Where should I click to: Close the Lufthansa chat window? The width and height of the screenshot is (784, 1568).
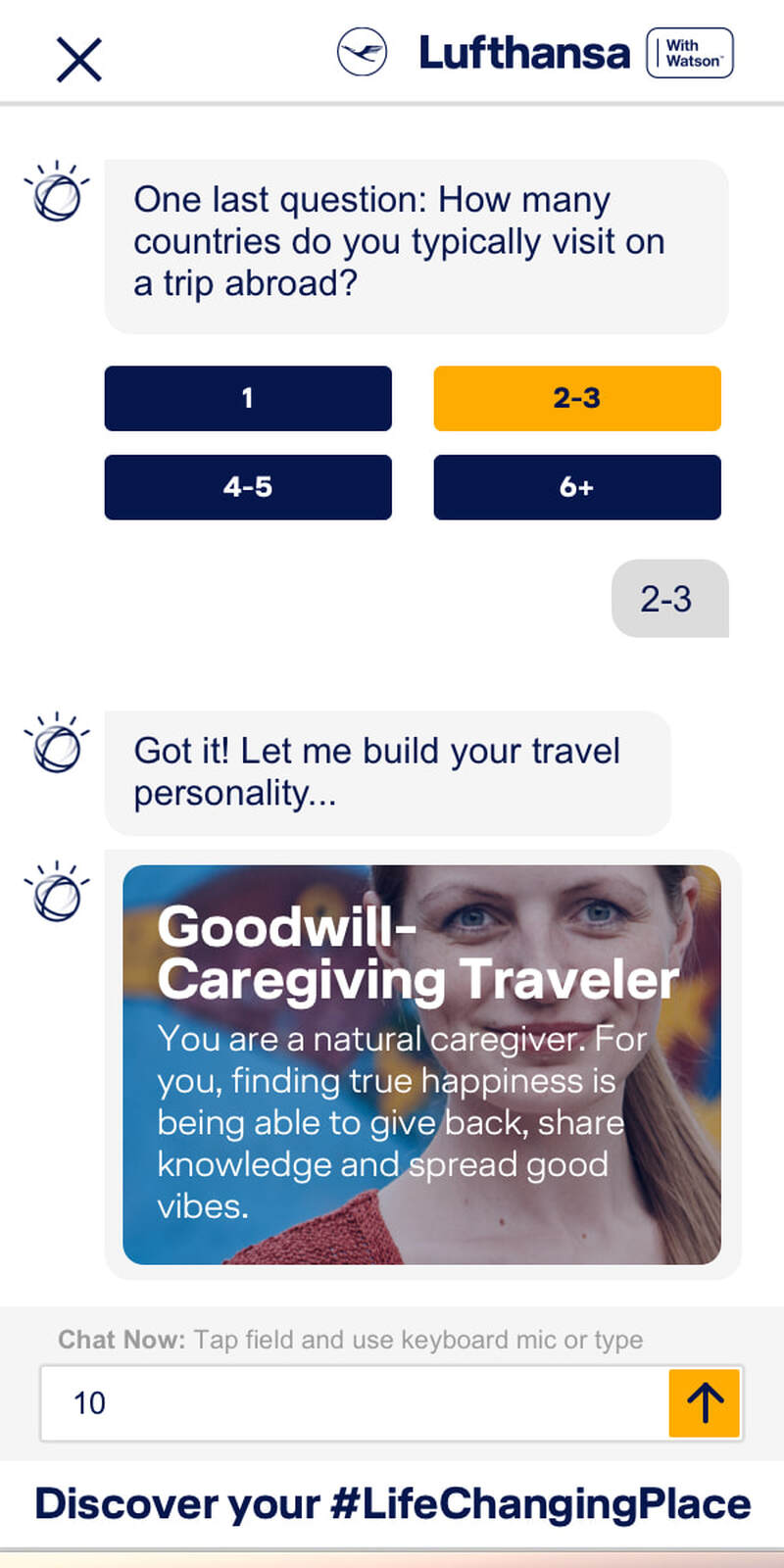(79, 60)
